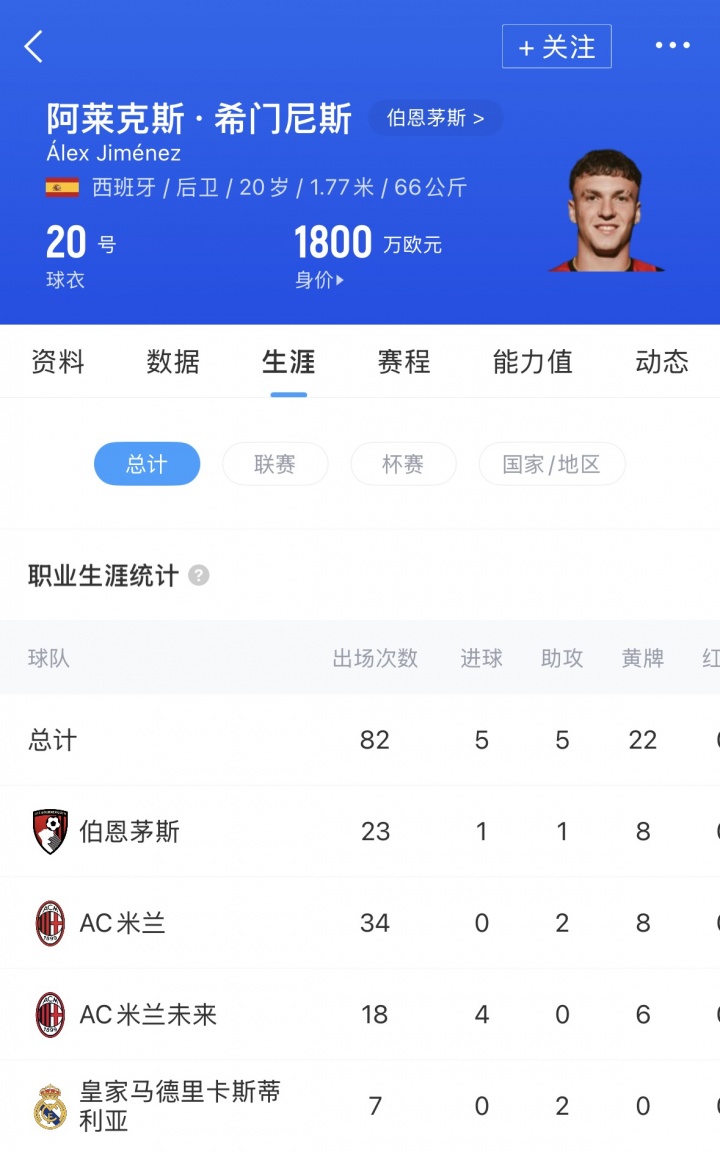This screenshot has width=720, height=1152.
Task: Select the 总计 filter chip
Action: (147, 464)
